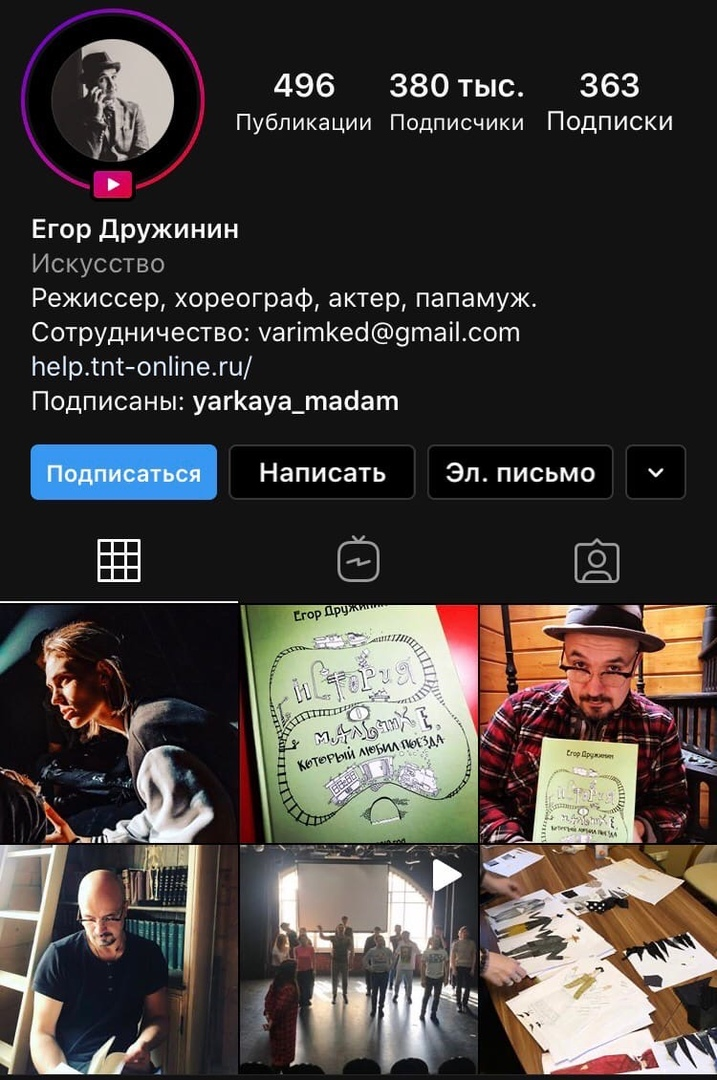Open the video post of the dance rehearsal

click(x=358, y=958)
